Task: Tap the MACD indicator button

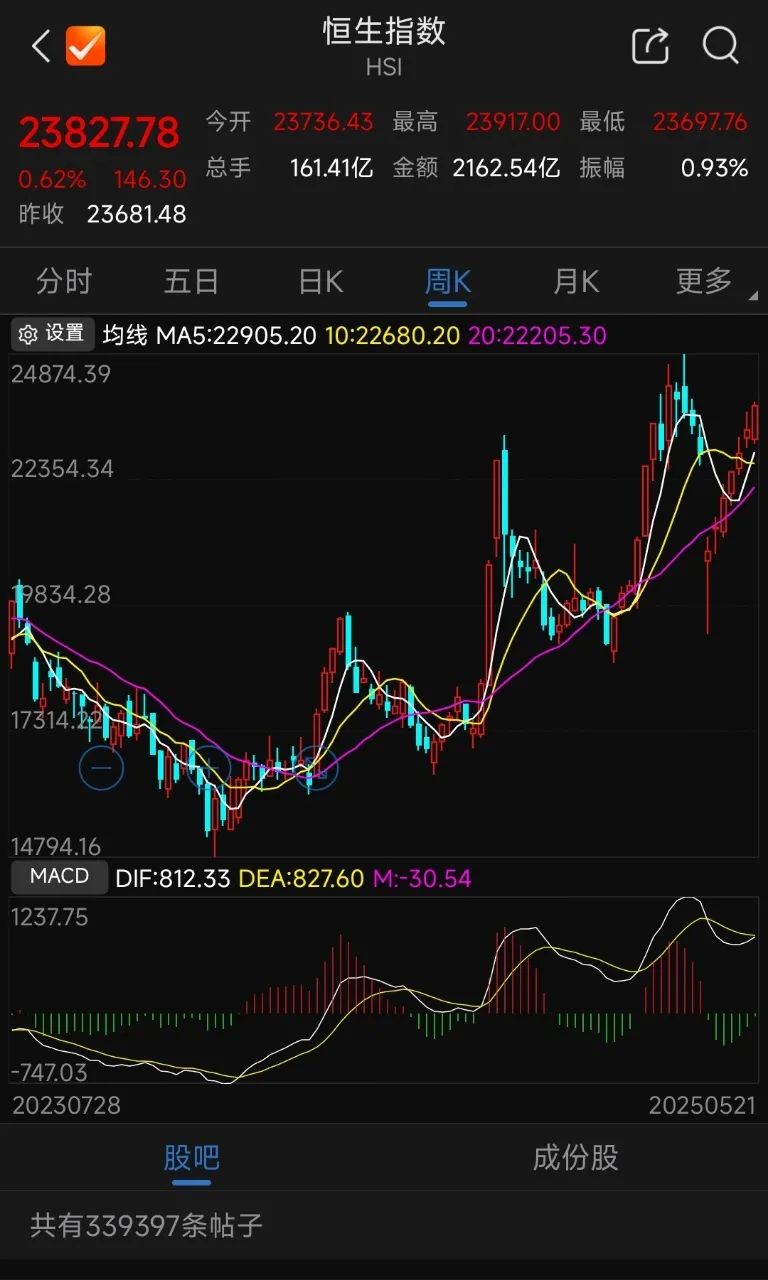Action: tap(59, 877)
